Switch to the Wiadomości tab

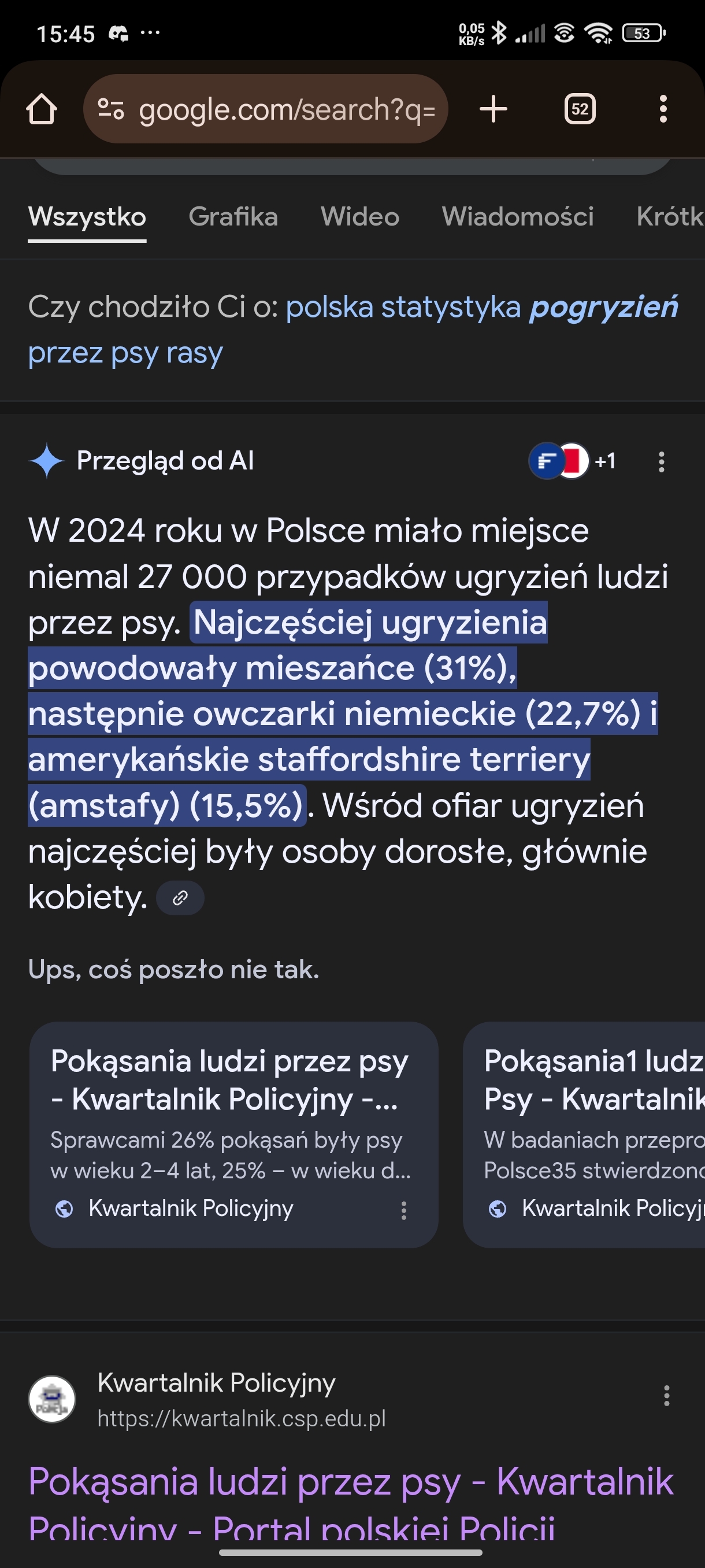click(x=517, y=217)
